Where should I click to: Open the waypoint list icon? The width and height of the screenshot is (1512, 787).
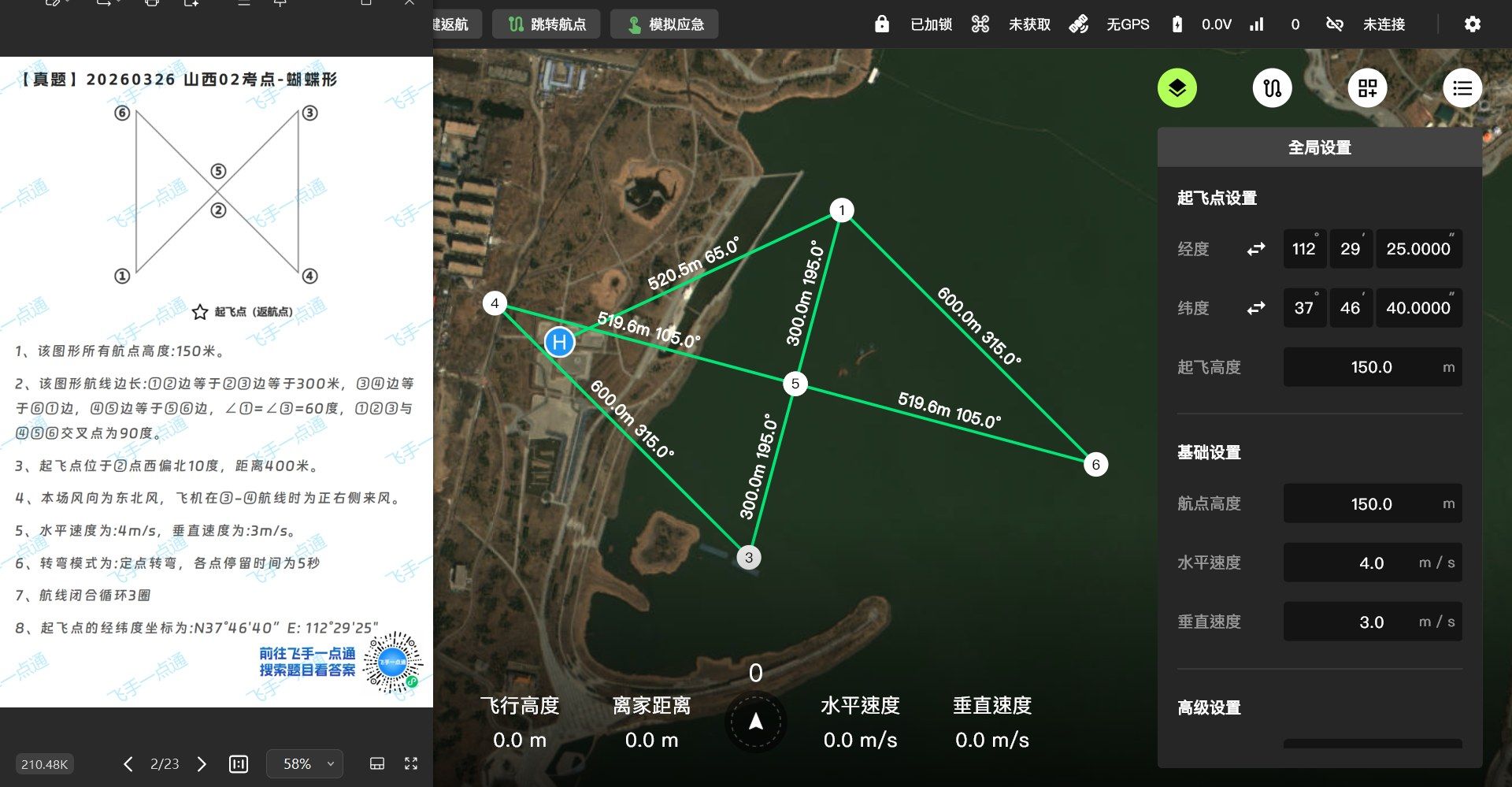[1462, 87]
